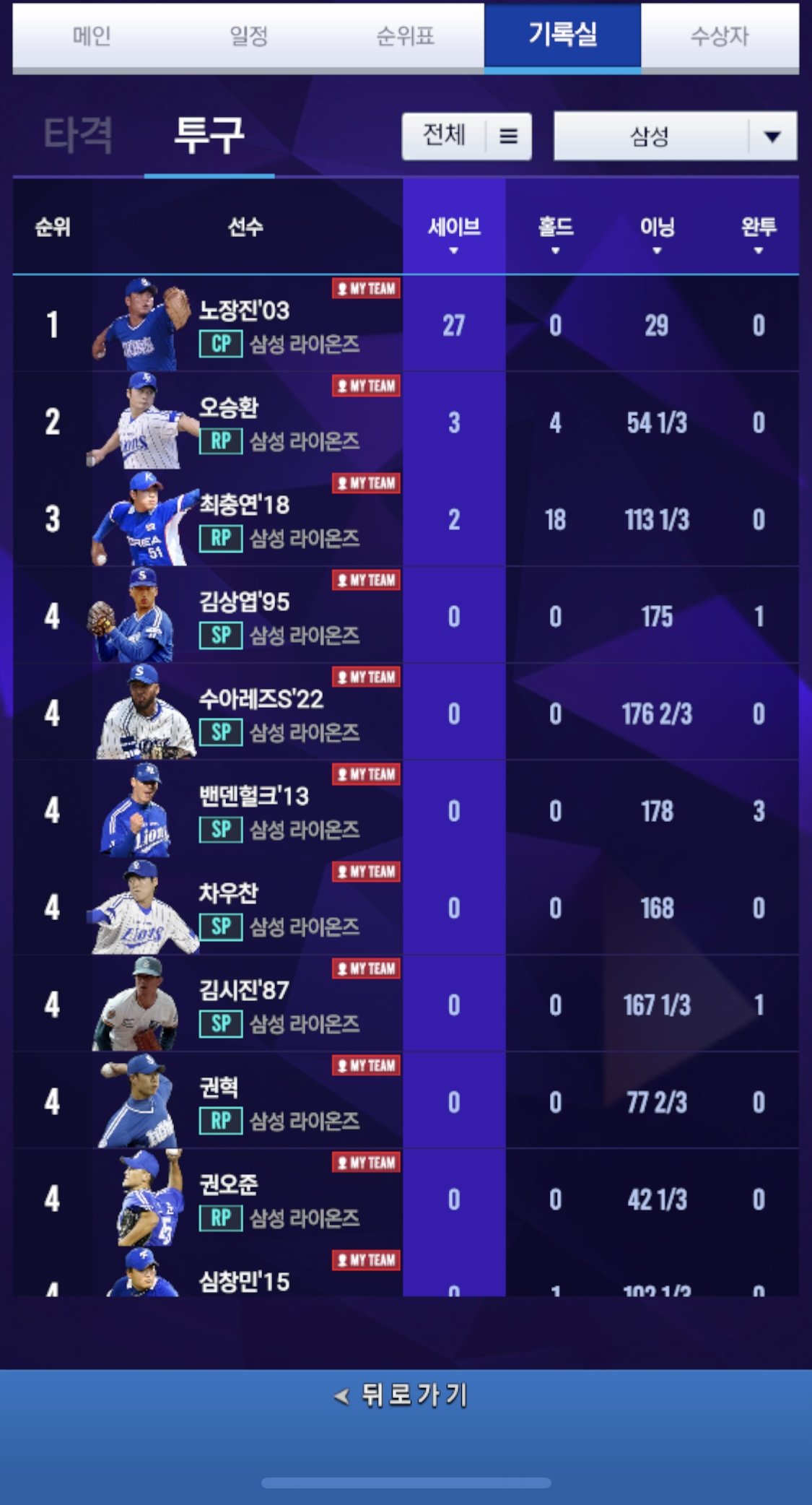Open the 전체 filter menu
The width and height of the screenshot is (812, 1505).
(466, 136)
